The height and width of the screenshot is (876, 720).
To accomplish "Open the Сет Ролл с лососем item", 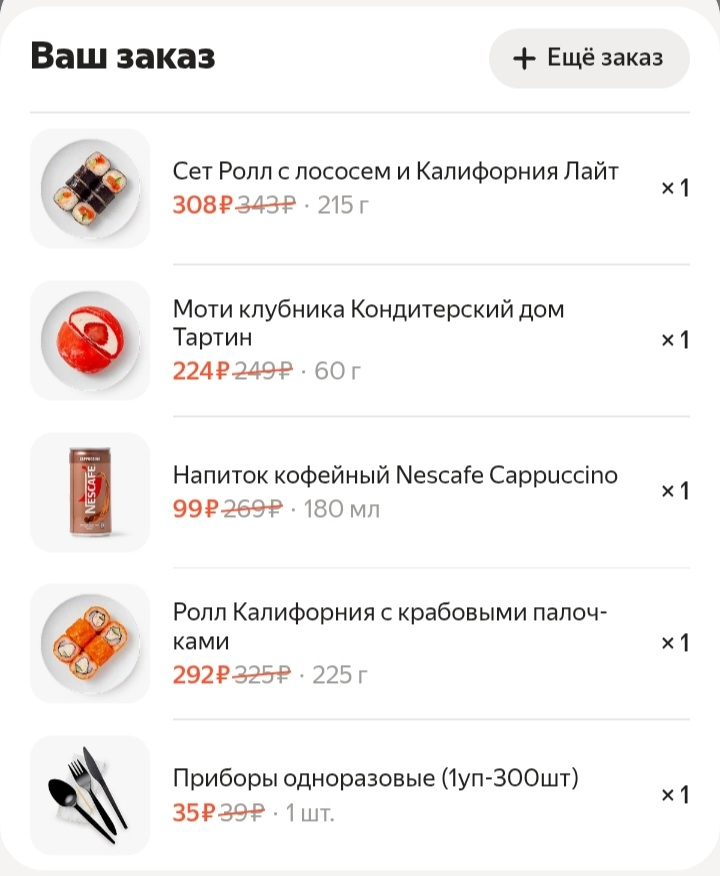I will pos(360,188).
